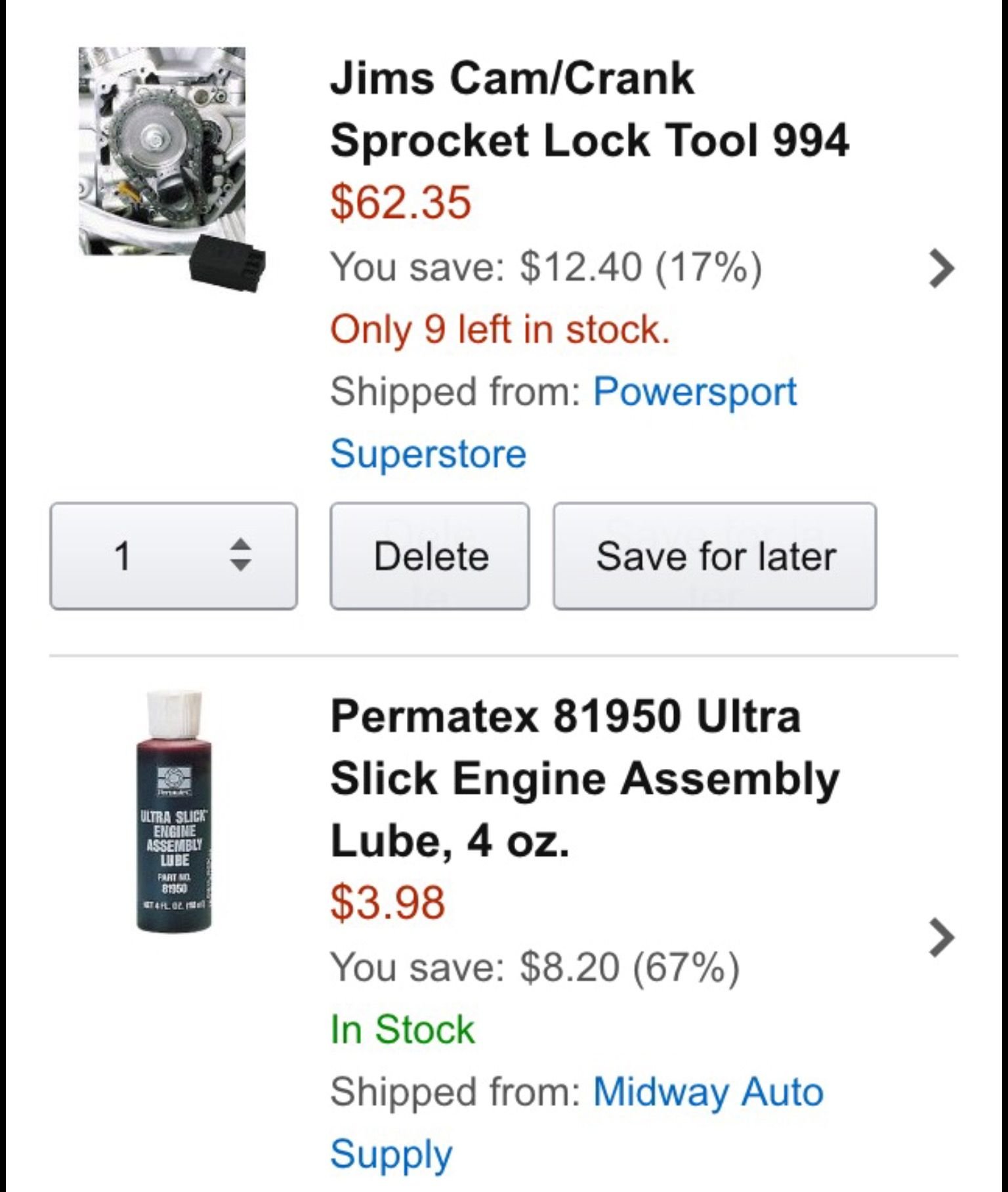Save the Jims Sprocket Lock Tool for later
The height and width of the screenshot is (1192, 1008).
click(x=715, y=556)
